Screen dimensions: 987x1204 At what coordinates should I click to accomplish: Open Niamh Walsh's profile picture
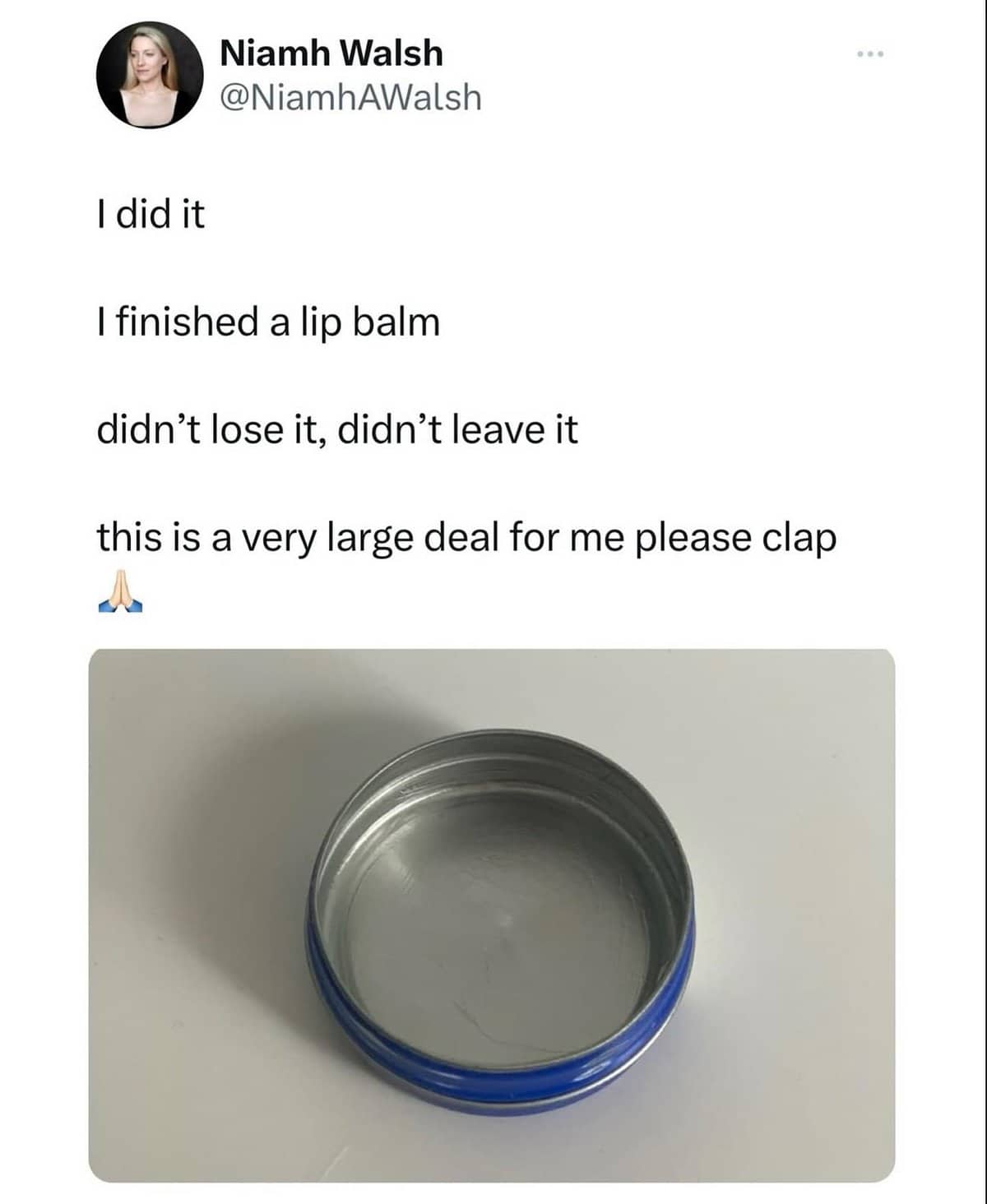point(150,75)
